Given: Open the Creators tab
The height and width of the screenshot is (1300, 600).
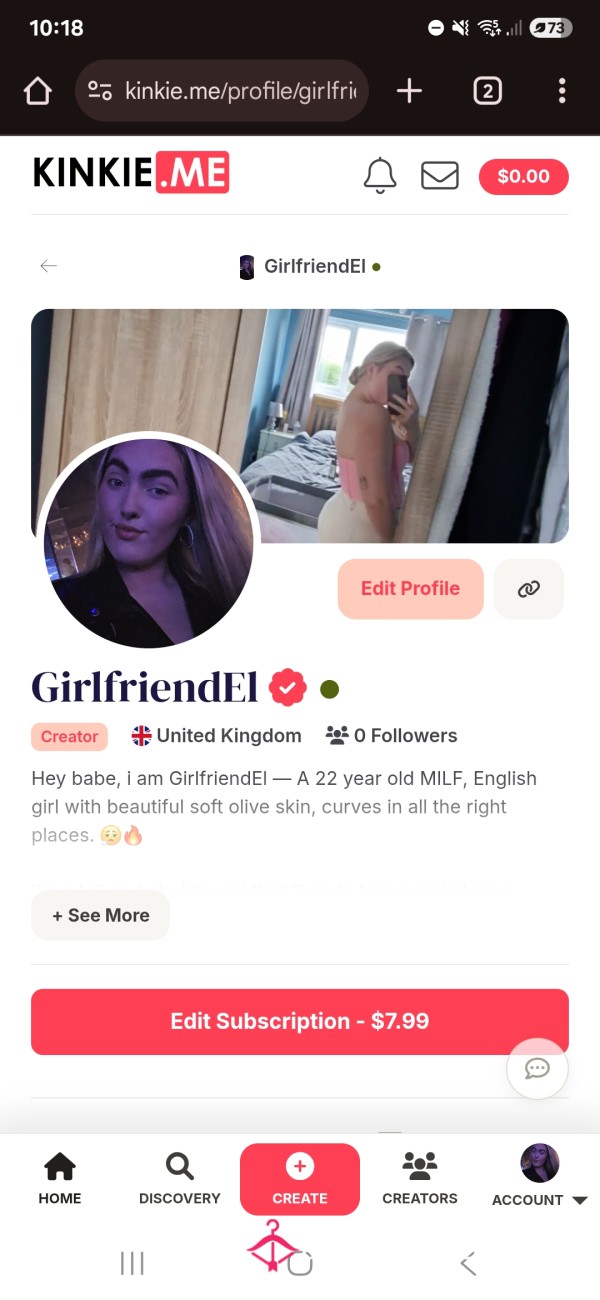Looking at the screenshot, I should tap(420, 1178).
